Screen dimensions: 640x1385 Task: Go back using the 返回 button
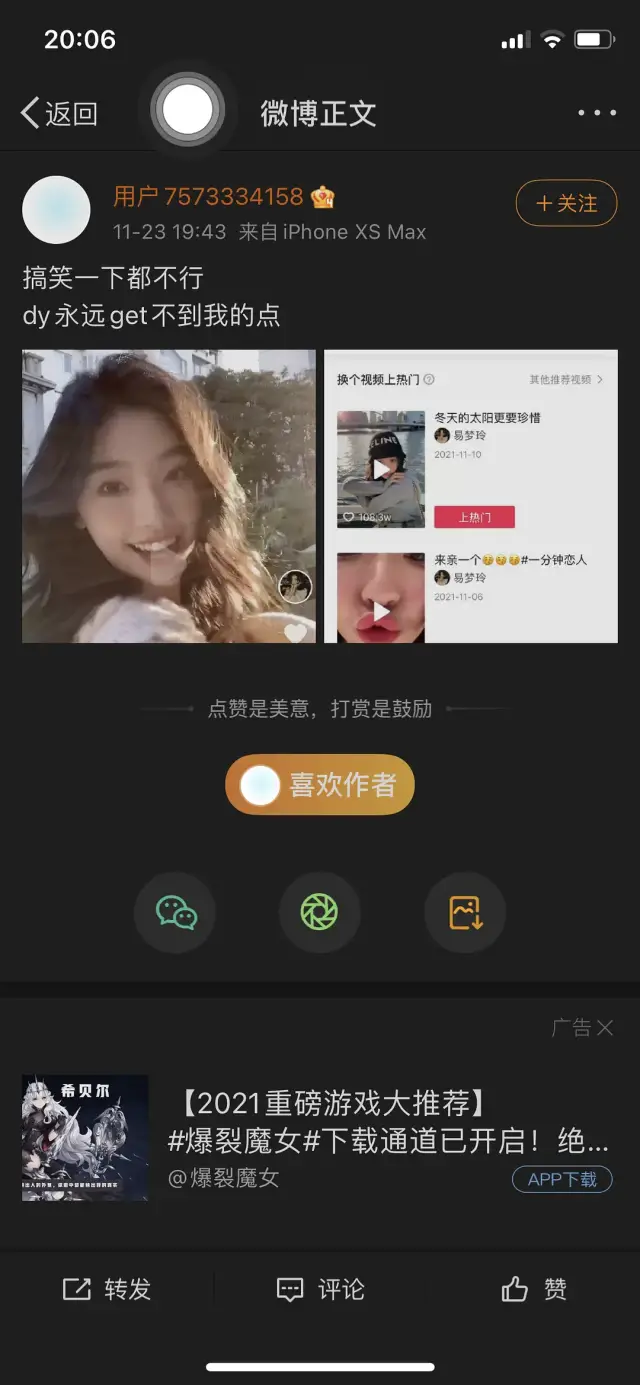click(x=60, y=113)
